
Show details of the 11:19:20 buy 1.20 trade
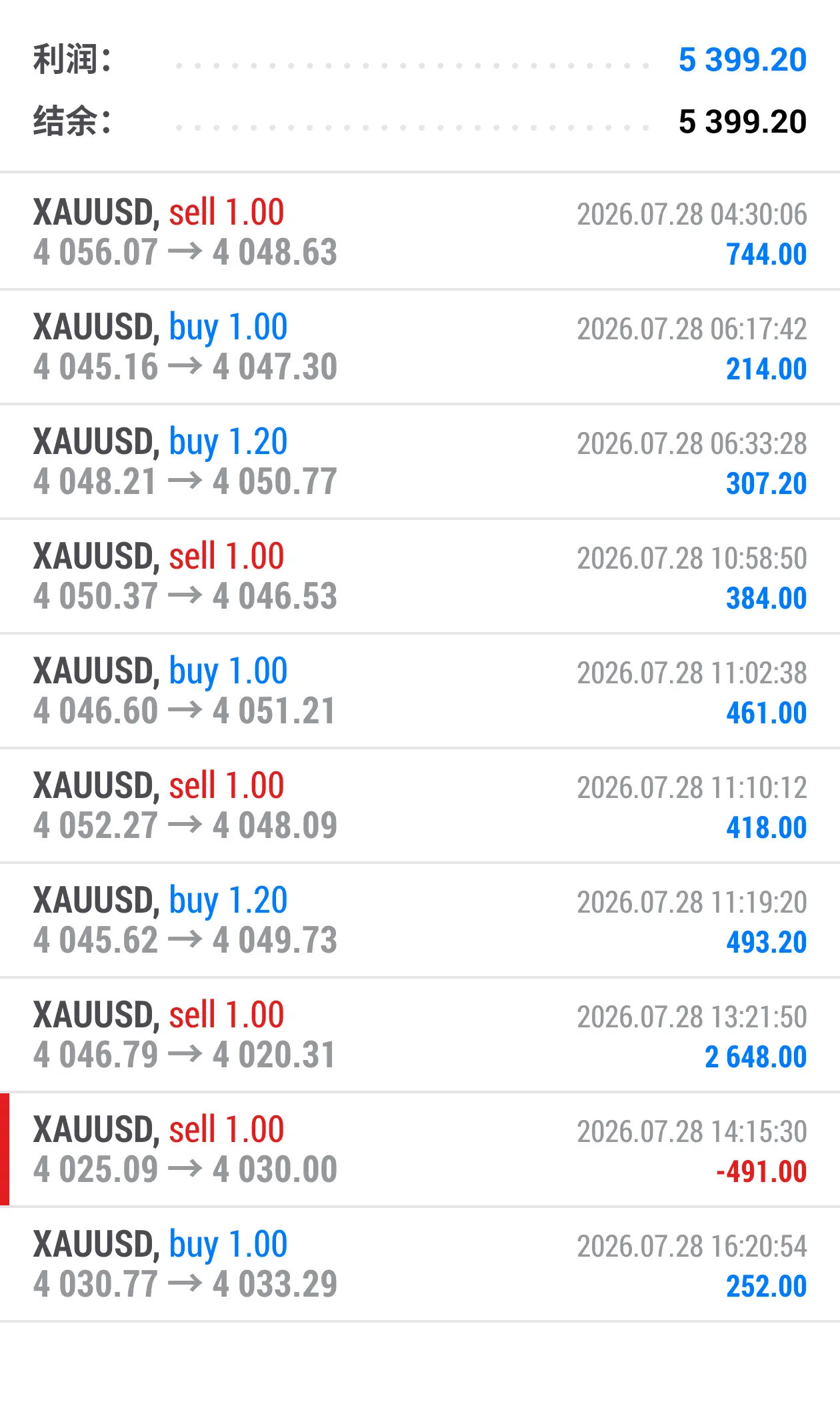[420, 920]
